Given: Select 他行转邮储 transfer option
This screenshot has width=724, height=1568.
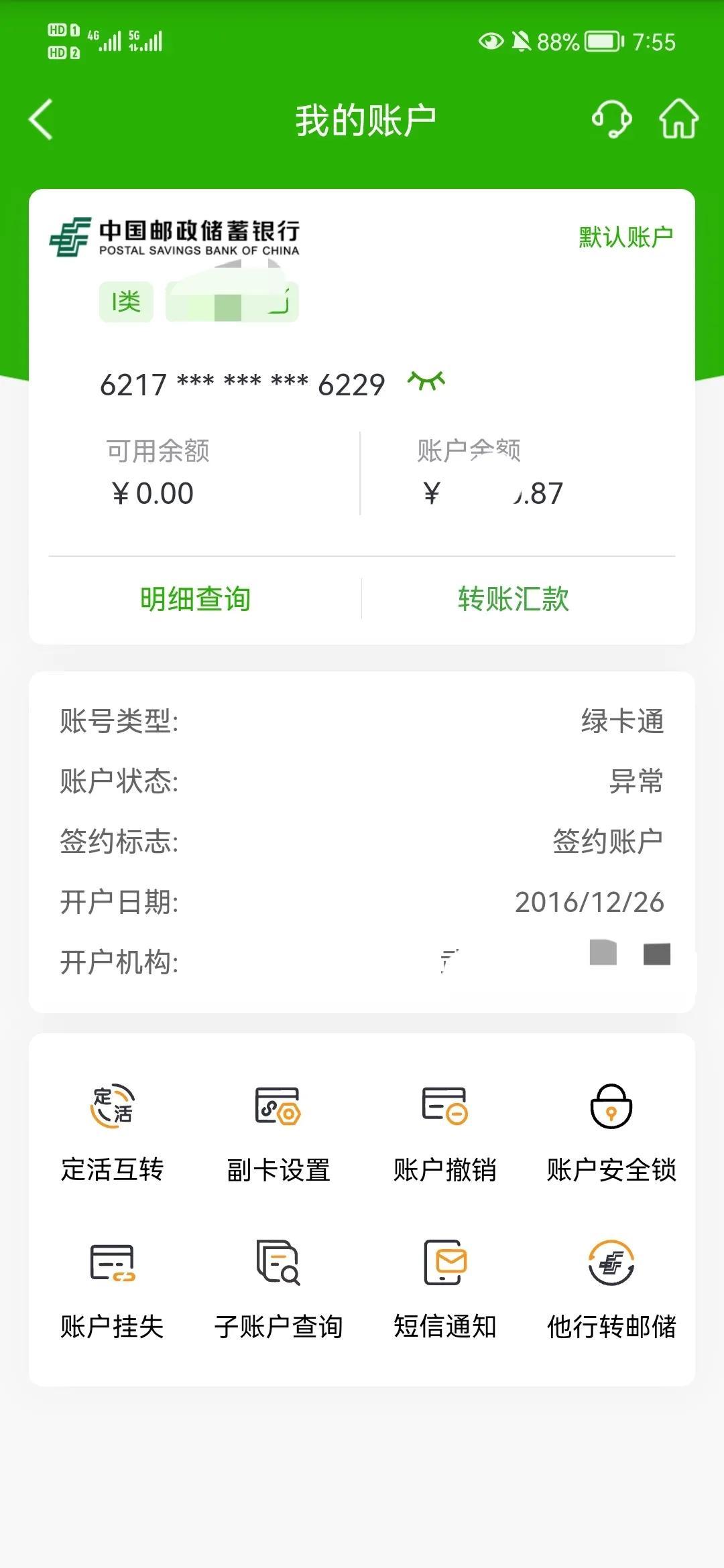Looking at the screenshot, I should pos(611,1288).
